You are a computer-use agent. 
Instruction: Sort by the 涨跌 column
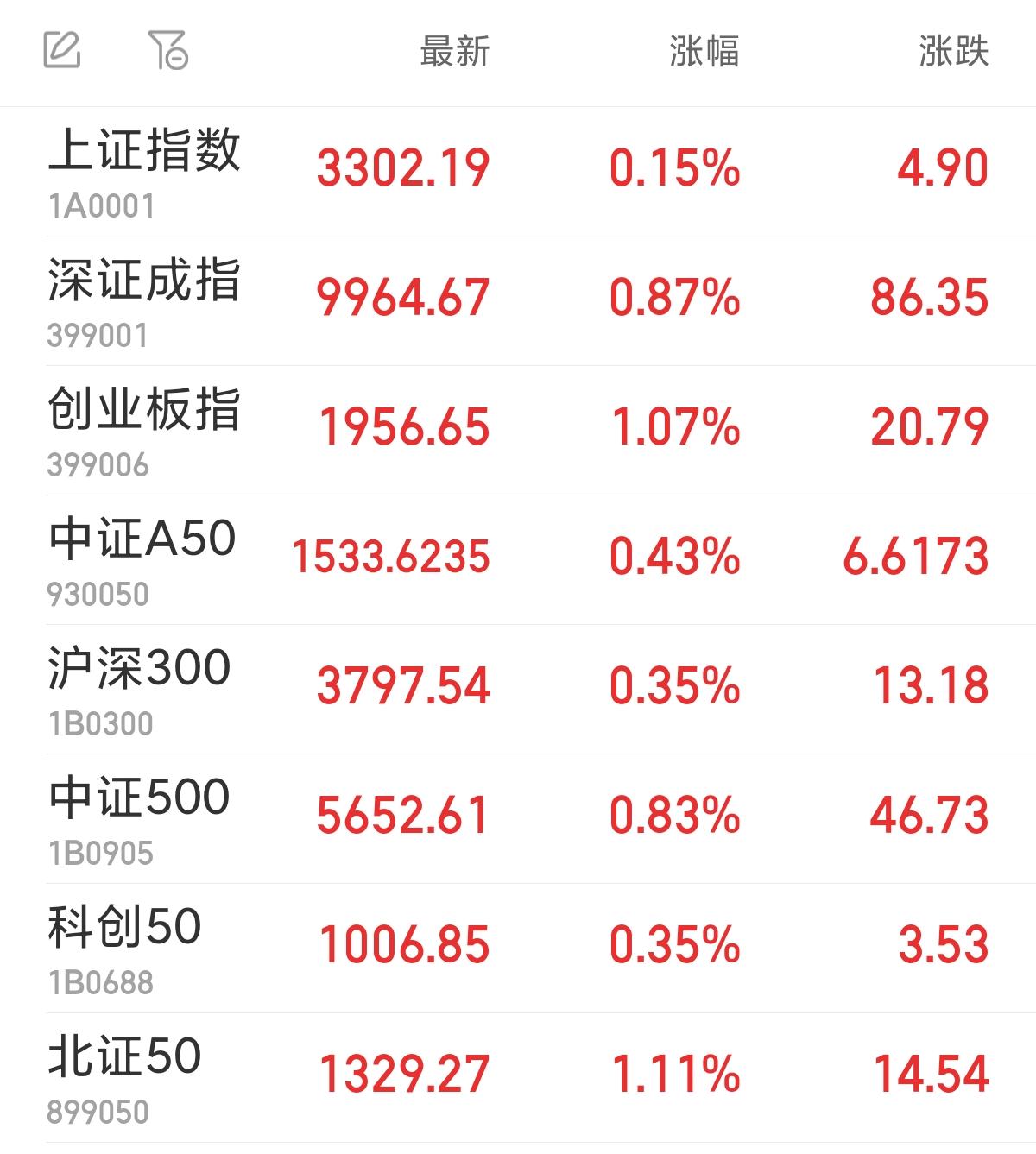click(953, 52)
